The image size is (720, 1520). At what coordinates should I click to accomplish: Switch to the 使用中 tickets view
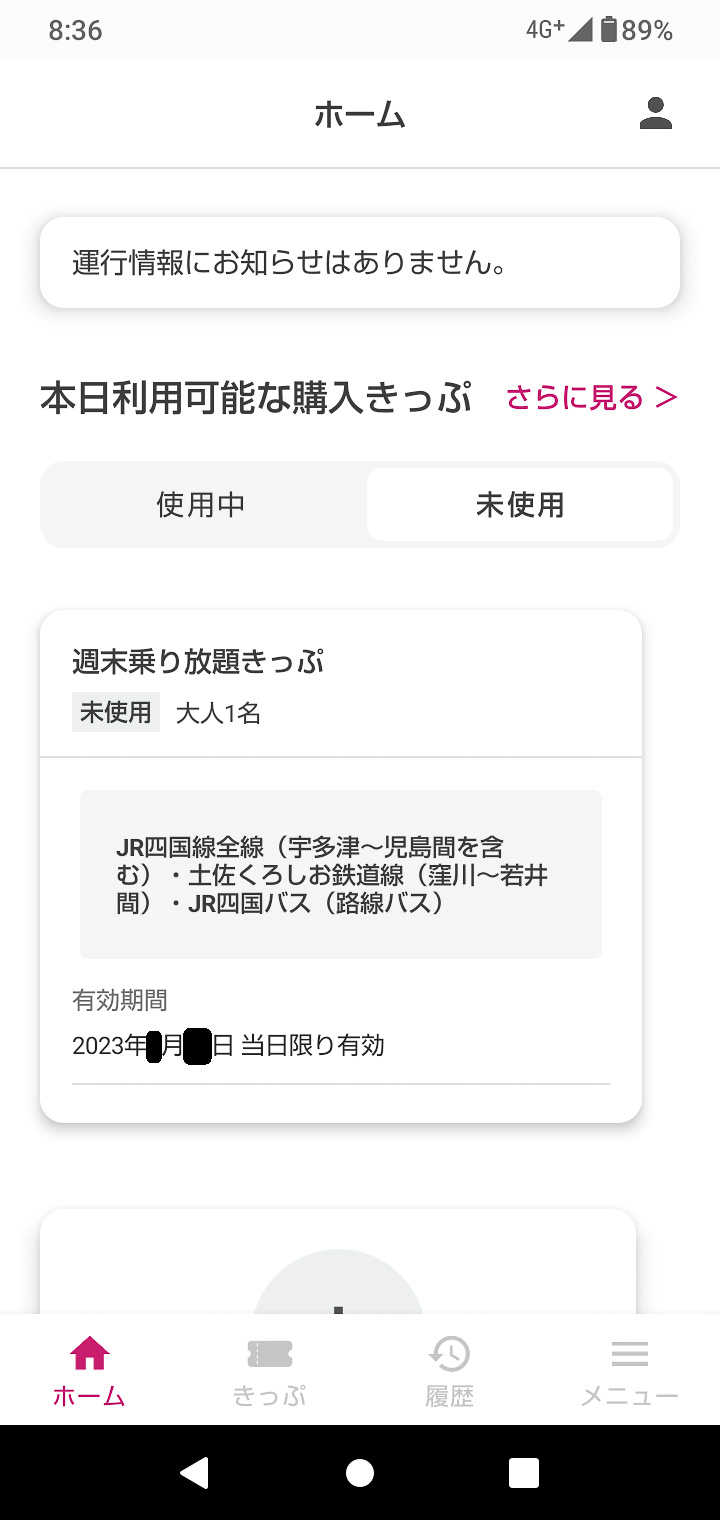tap(200, 505)
